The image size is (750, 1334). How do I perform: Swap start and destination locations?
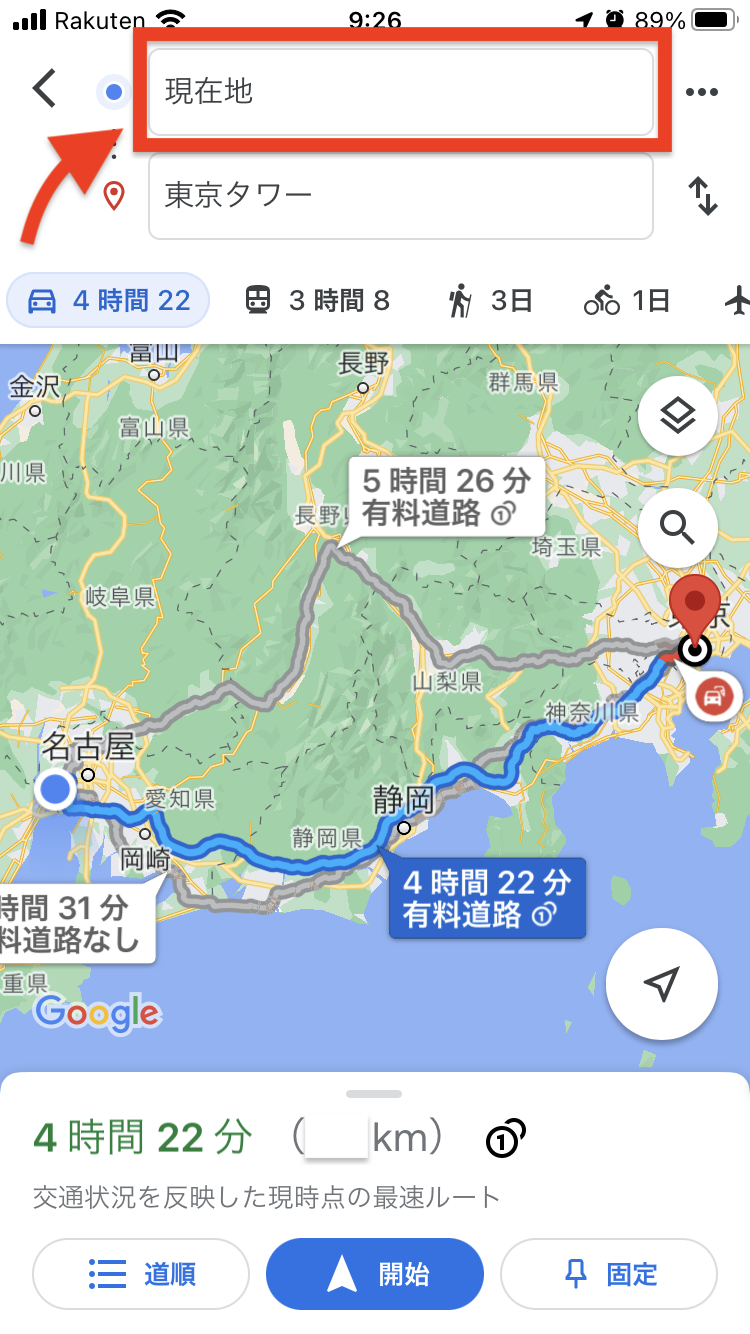coord(704,196)
